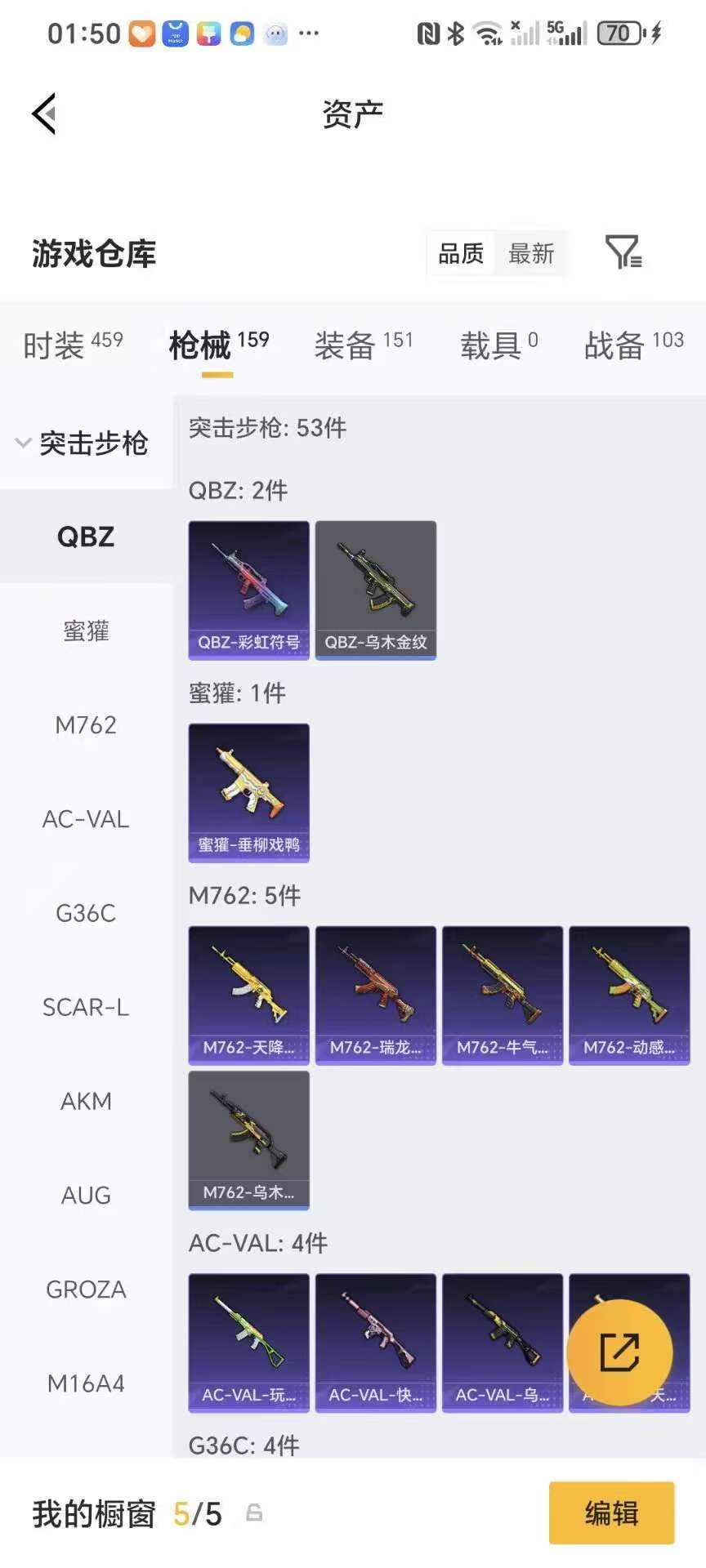Collapse the 突击步枪 category chevron

pyautogui.click(x=23, y=443)
